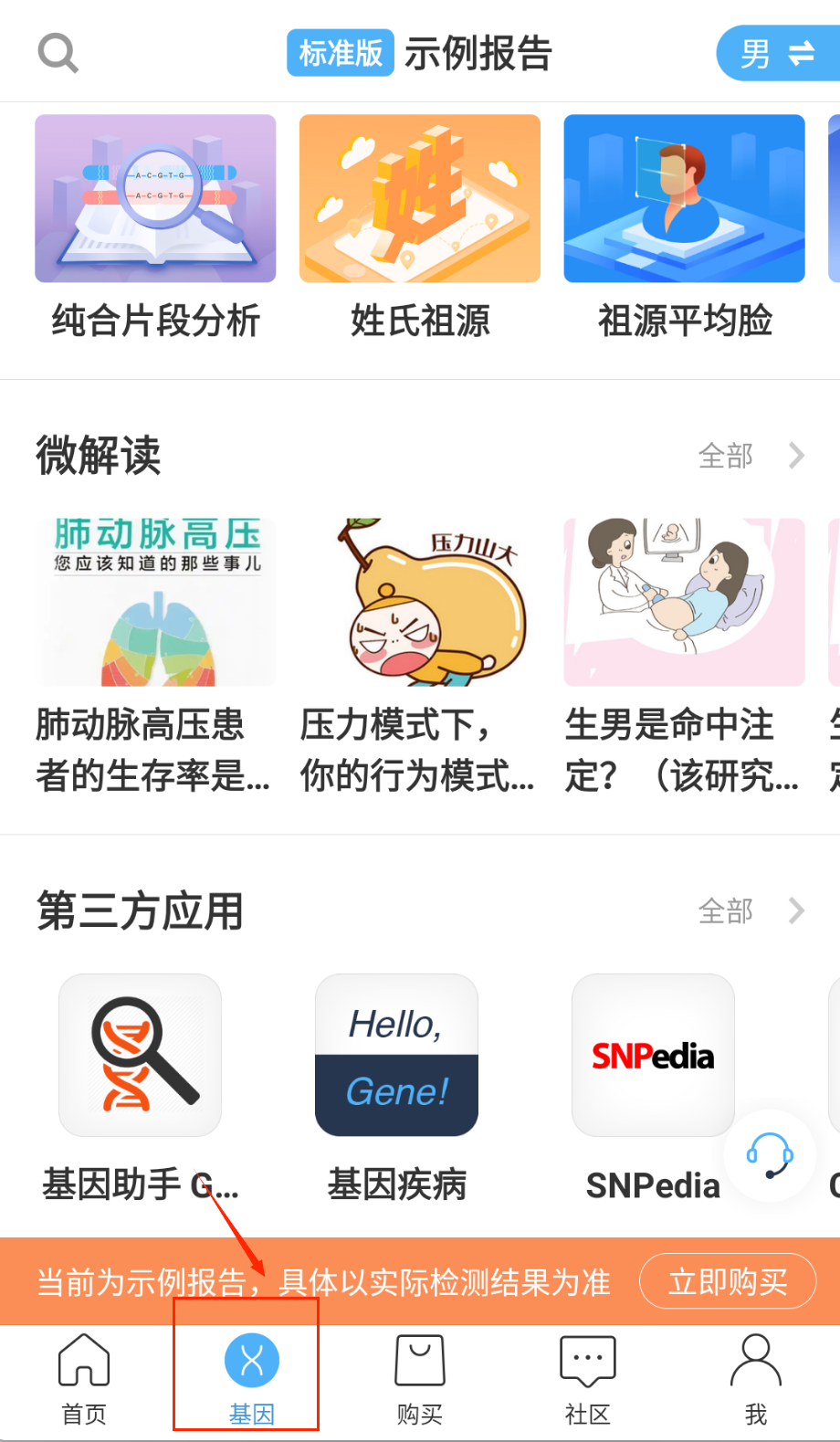
Task: View all 第三方应用
Action: [x=751, y=910]
